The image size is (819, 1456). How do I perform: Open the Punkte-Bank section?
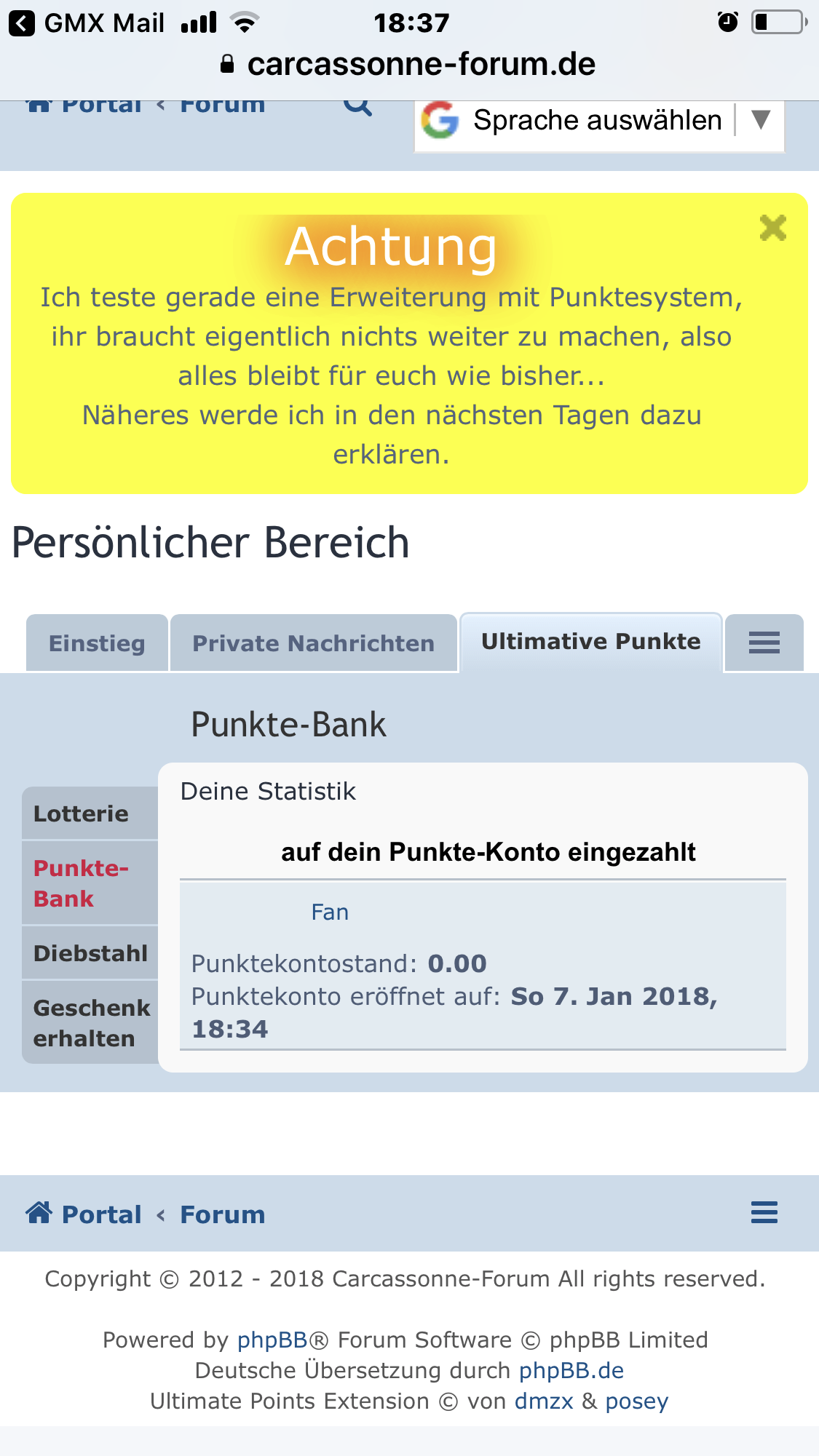point(81,883)
